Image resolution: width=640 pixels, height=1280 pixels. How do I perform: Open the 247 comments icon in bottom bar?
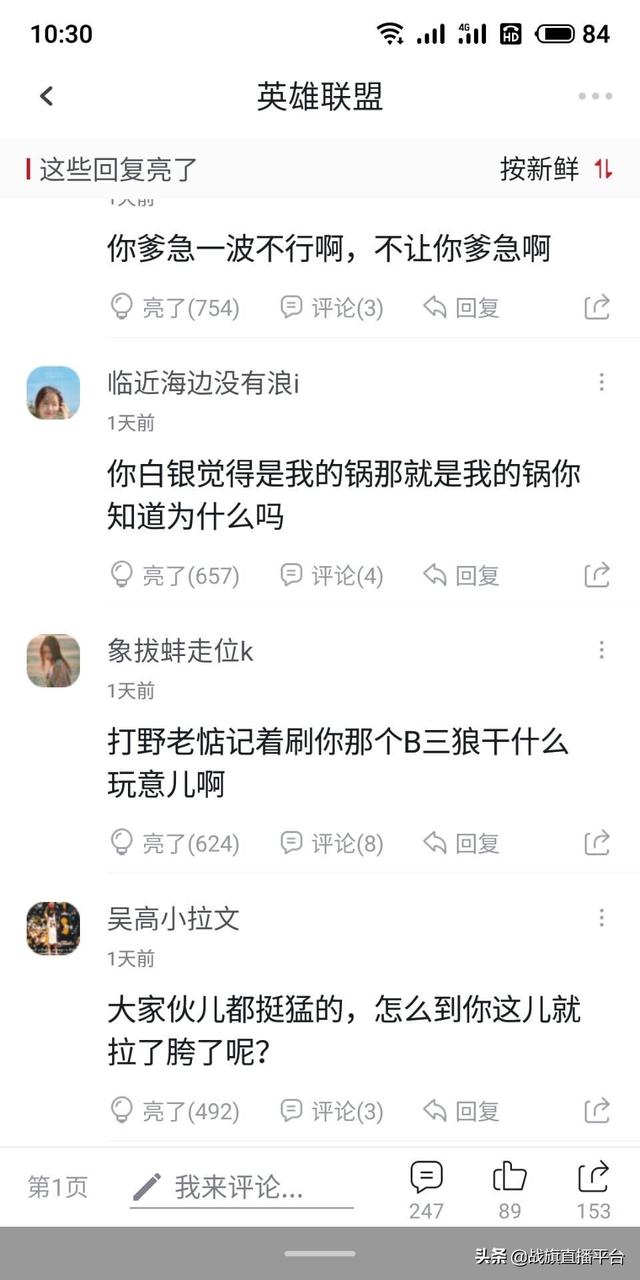click(426, 1188)
